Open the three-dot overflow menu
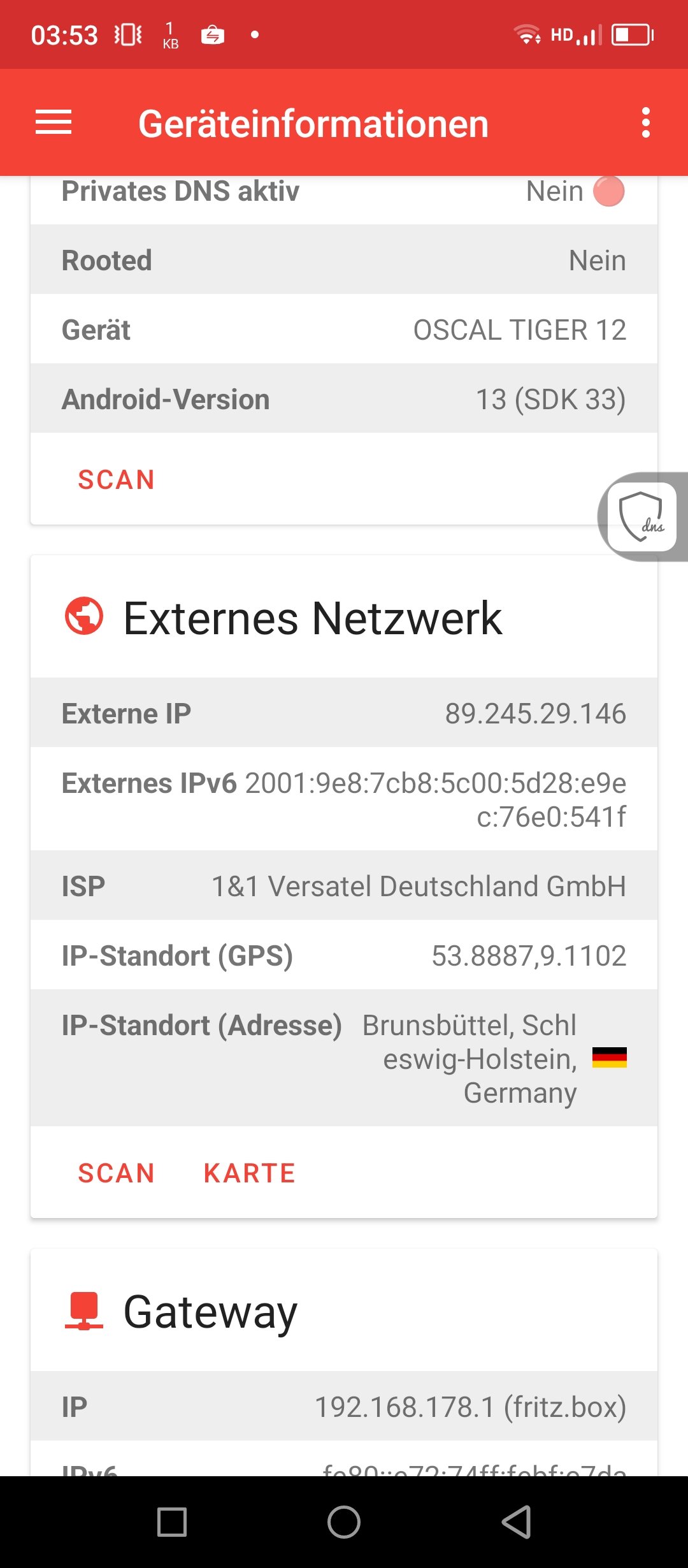 [x=645, y=122]
